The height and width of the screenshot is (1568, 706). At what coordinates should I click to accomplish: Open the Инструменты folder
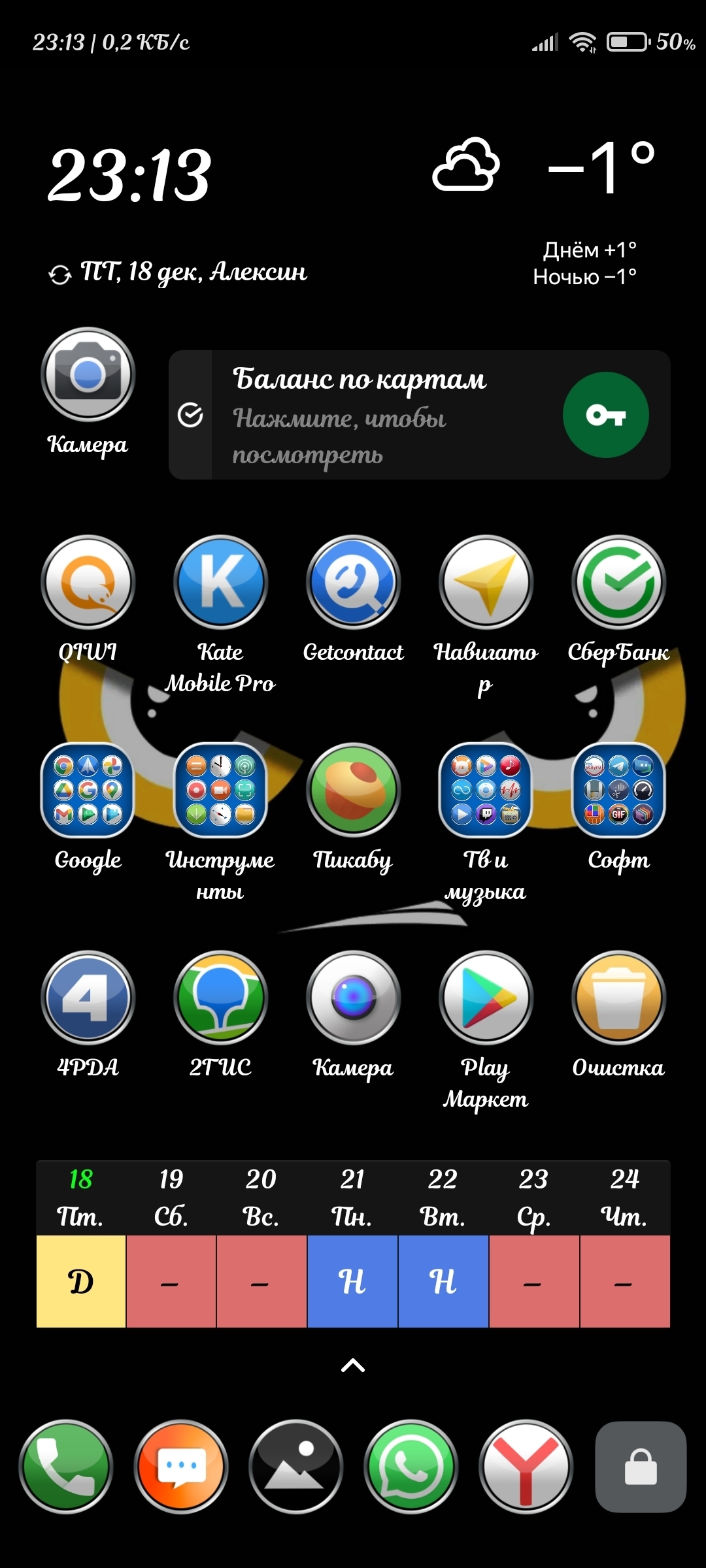(221, 790)
